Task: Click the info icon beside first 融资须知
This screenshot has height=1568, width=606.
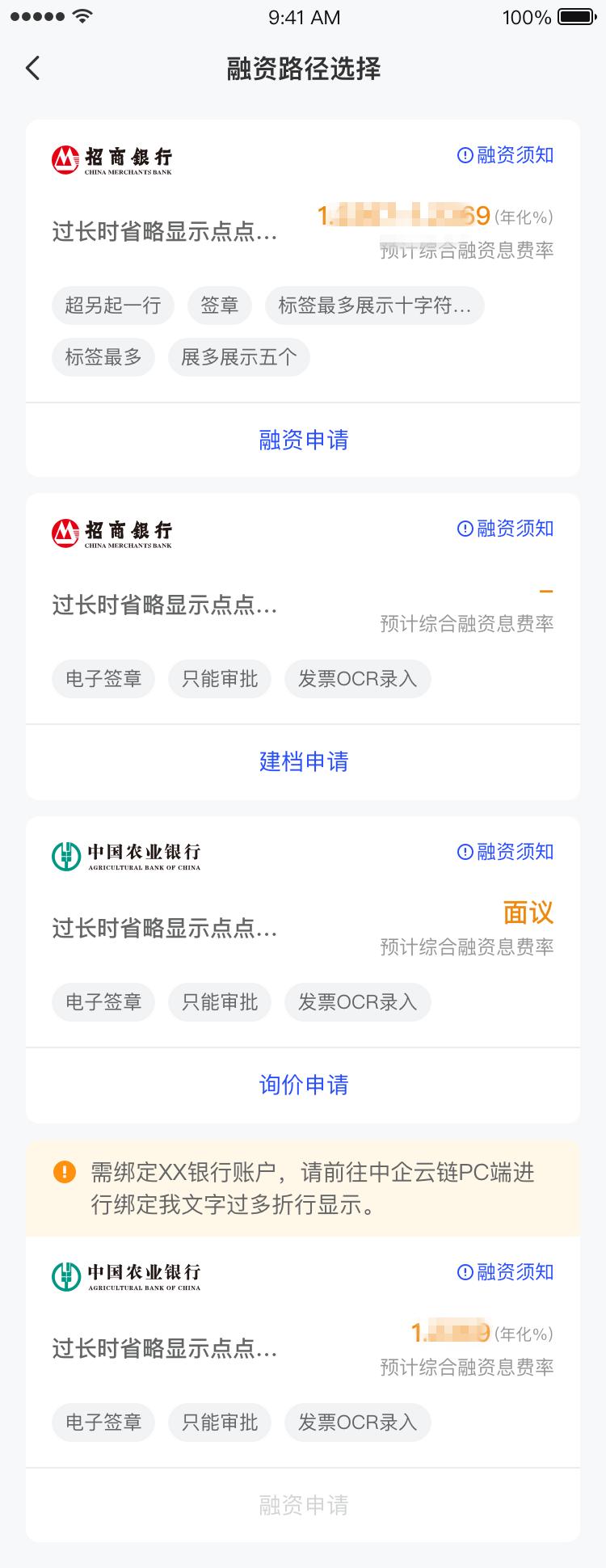Action: tap(463, 154)
